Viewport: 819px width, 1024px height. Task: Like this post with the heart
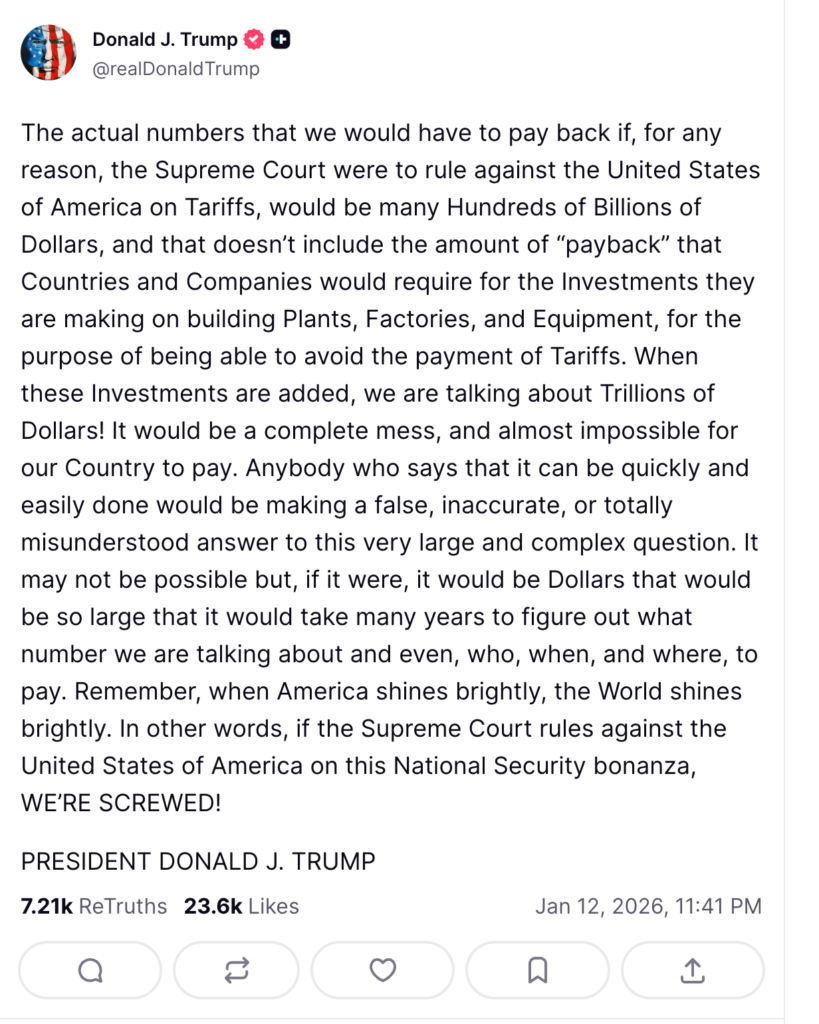(382, 969)
